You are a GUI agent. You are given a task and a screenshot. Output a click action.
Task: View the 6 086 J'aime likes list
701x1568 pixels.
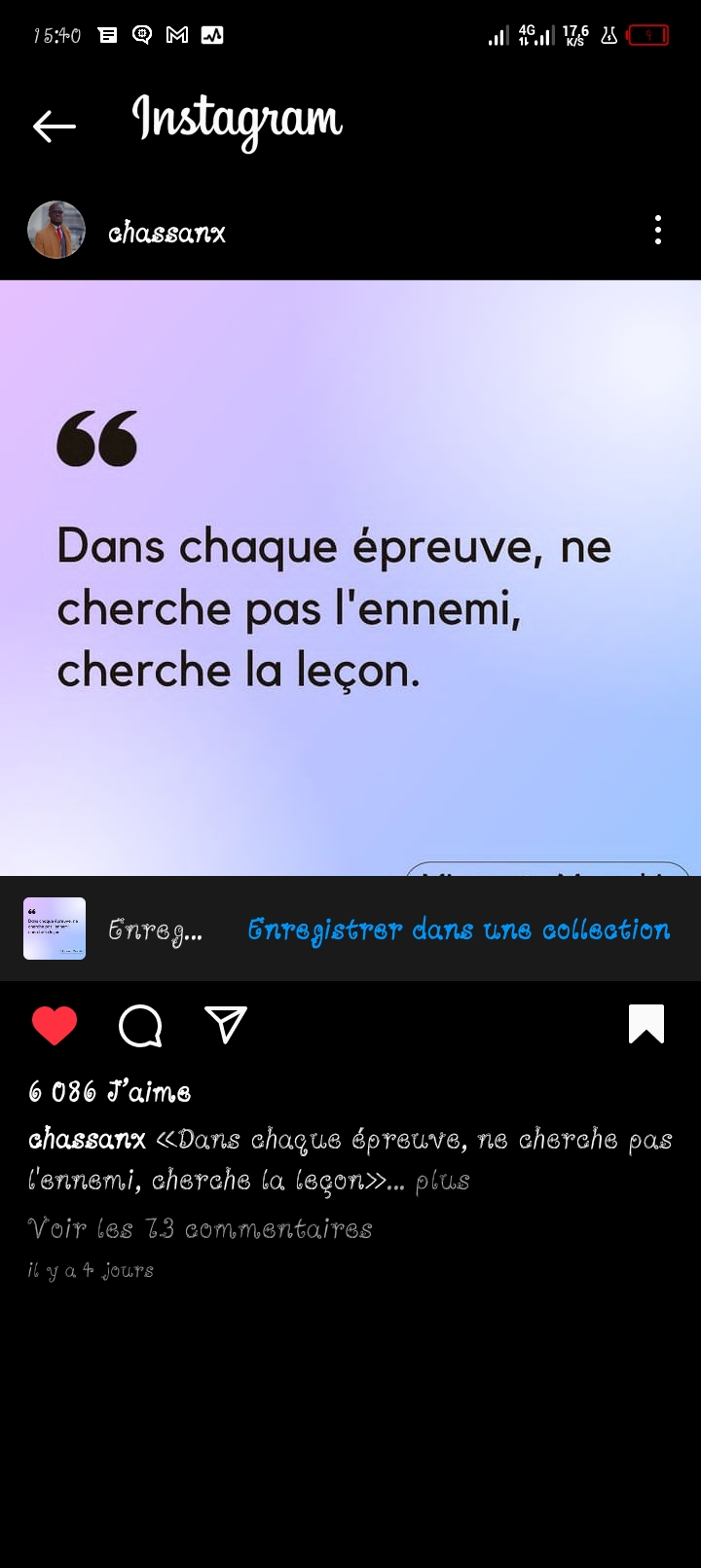click(110, 1092)
